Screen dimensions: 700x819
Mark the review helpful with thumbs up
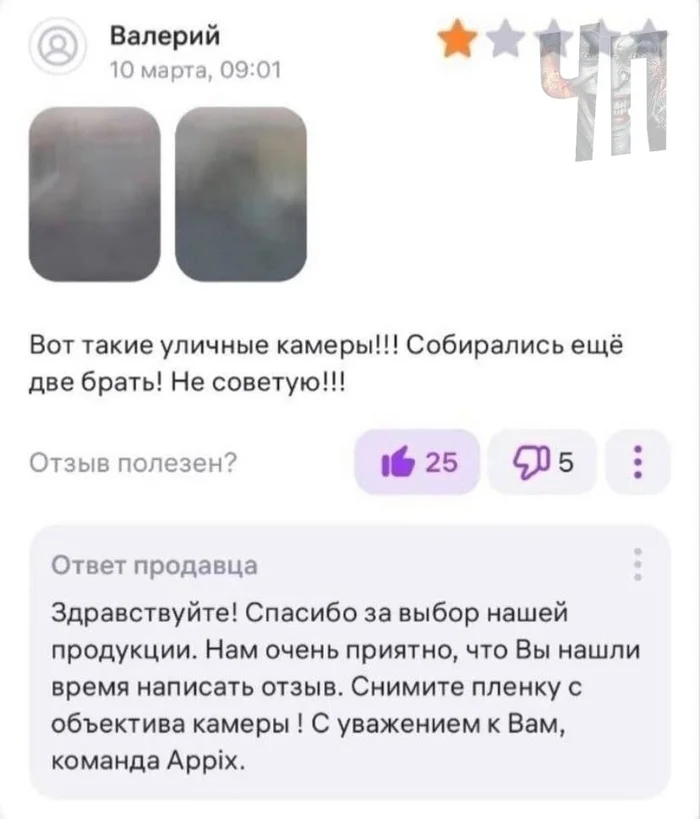point(417,462)
